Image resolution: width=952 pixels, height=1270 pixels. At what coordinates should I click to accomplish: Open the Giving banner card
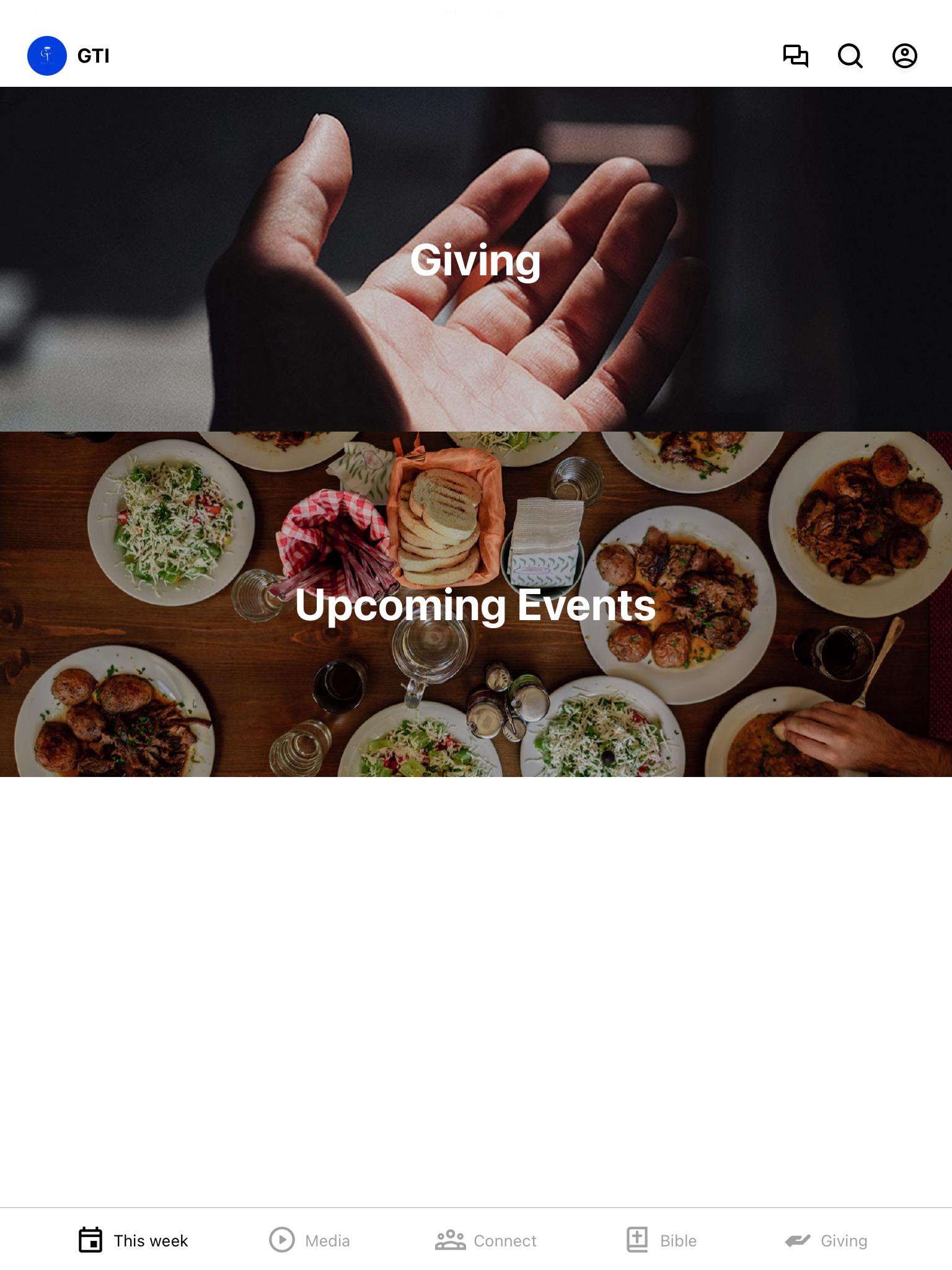click(x=476, y=259)
